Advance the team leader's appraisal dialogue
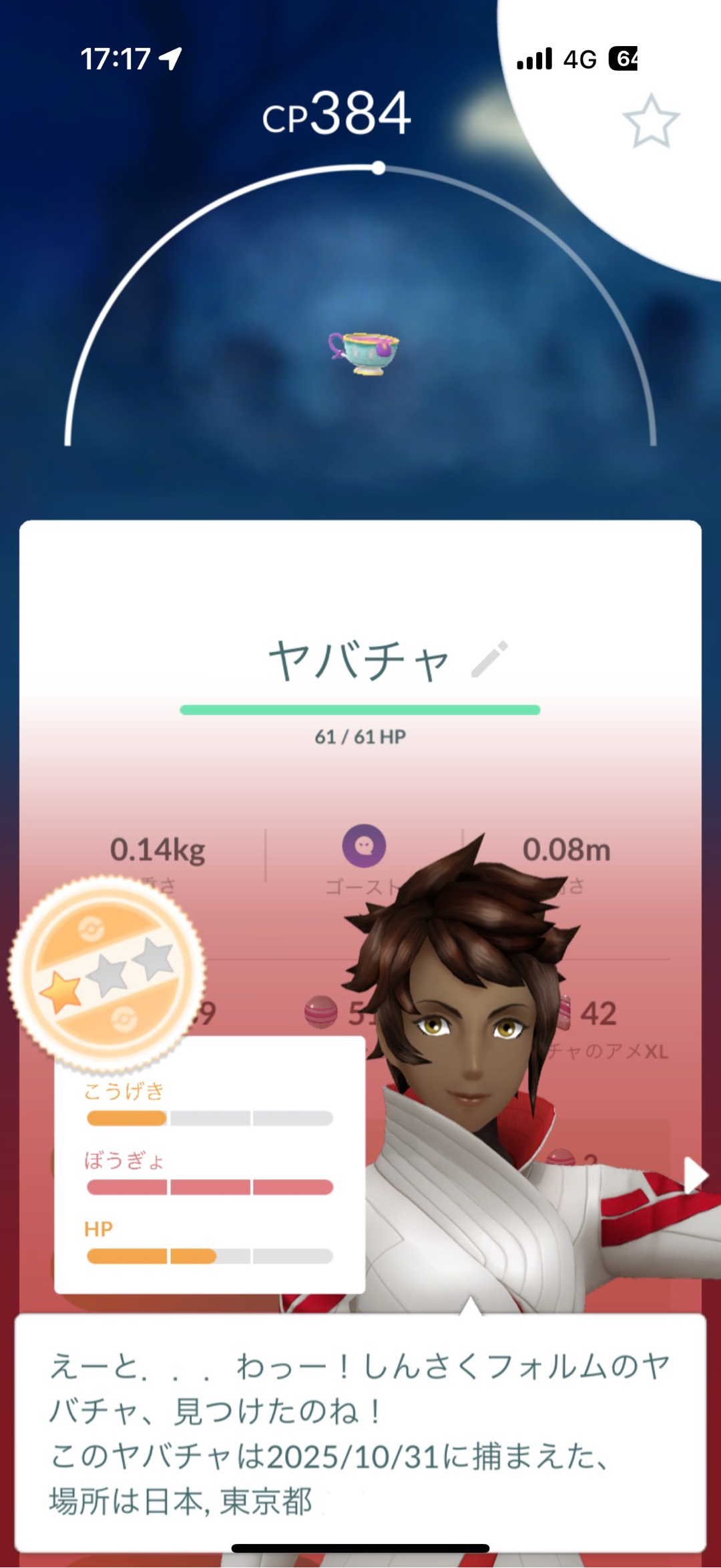The image size is (721, 1568). pos(360,1435)
